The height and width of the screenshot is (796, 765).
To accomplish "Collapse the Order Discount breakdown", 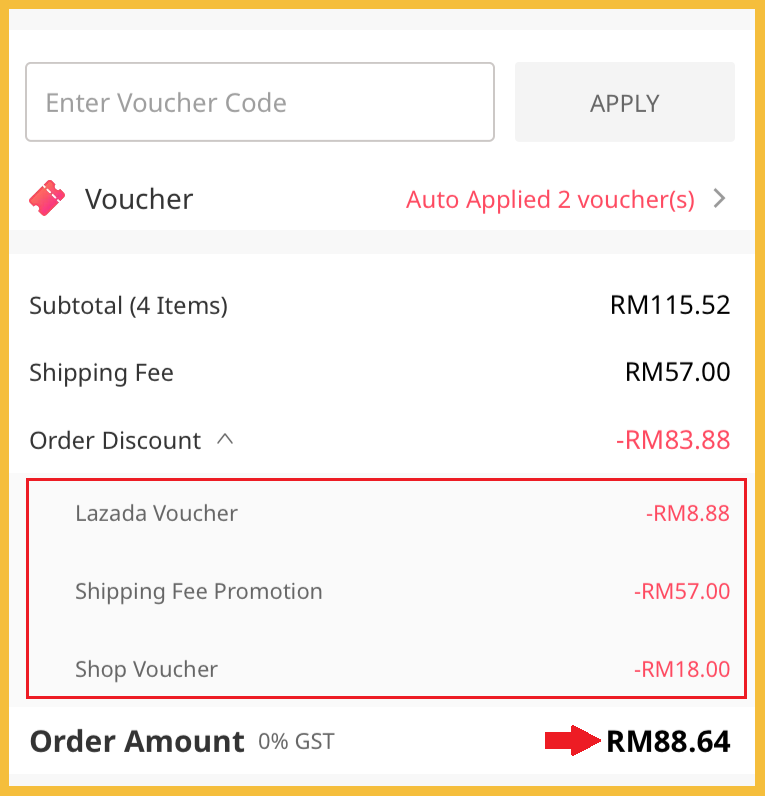I will pyautogui.click(x=225, y=440).
